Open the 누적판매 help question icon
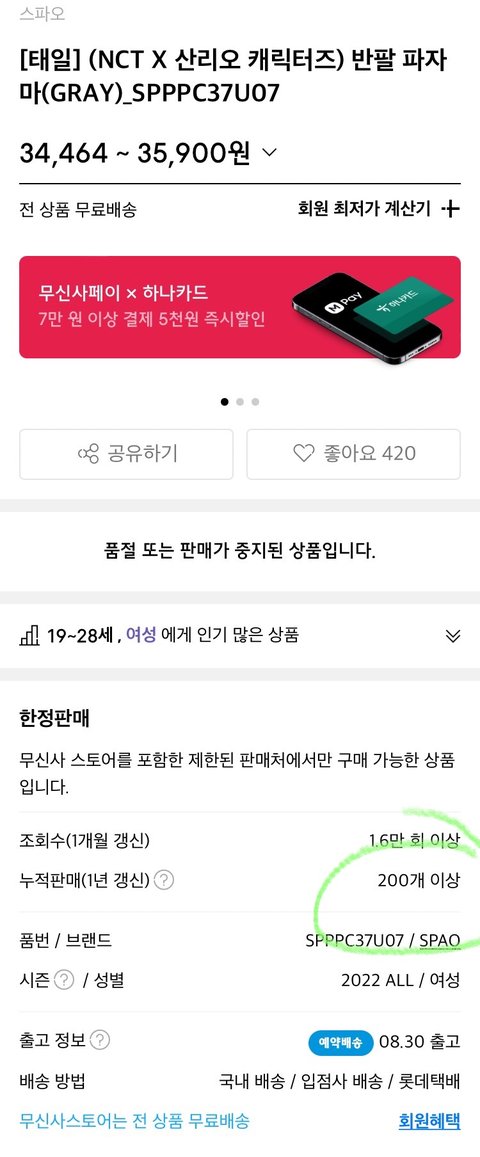Viewport: 480px width, 1157px height. [164, 880]
